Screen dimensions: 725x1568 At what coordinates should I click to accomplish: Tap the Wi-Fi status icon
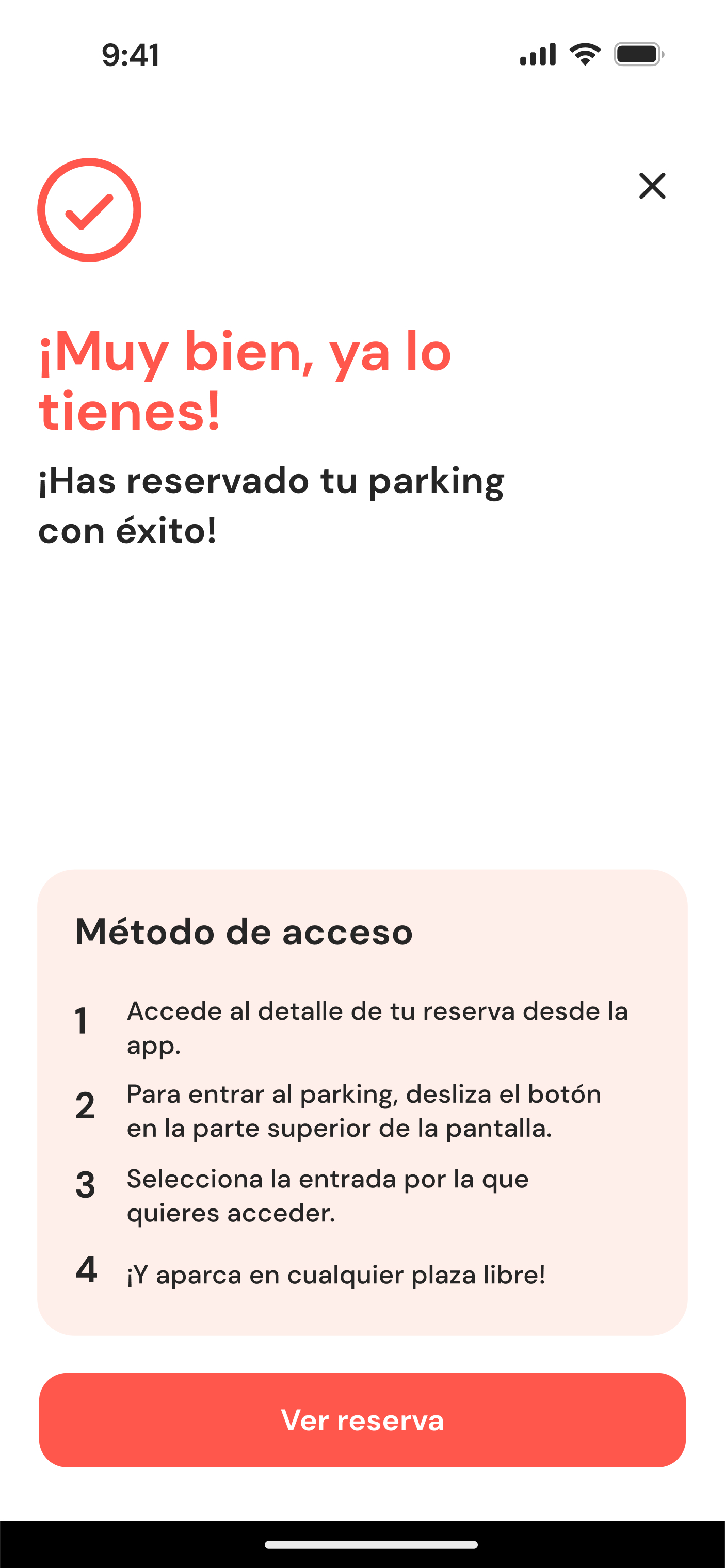[583, 55]
